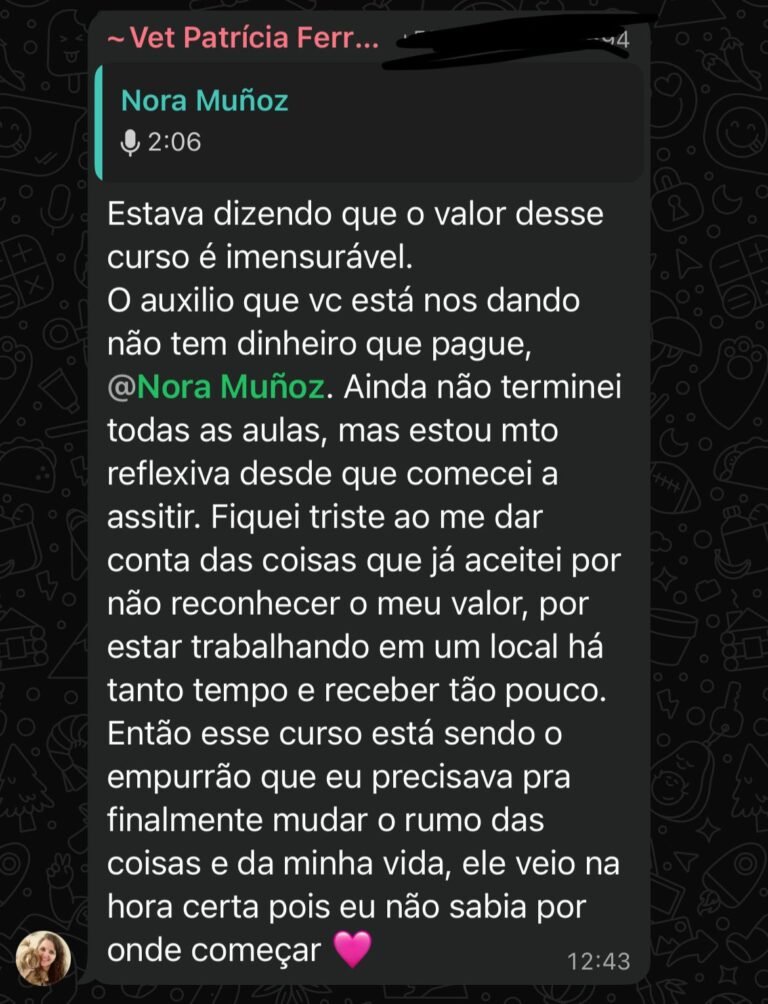Viewport: 768px width, 1004px height.
Task: View the sender's profile picture
Action: (x=44, y=957)
